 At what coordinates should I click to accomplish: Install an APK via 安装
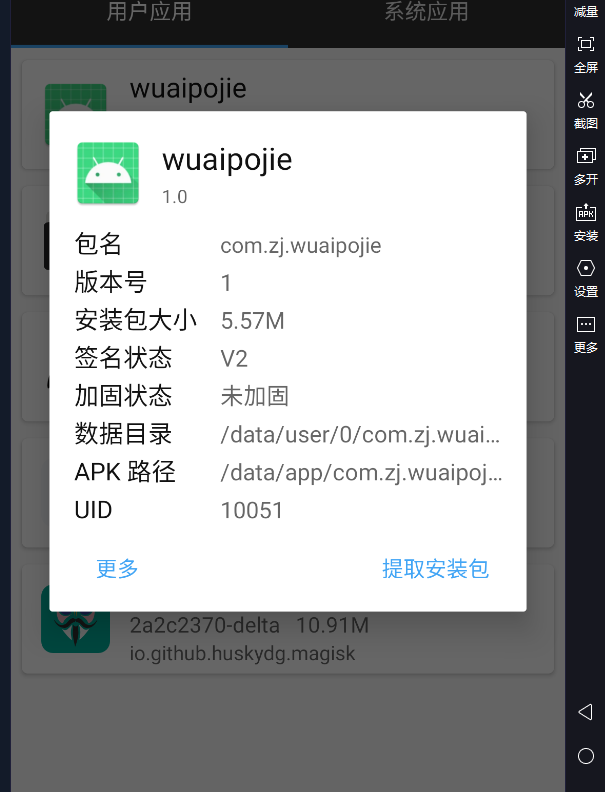[586, 222]
